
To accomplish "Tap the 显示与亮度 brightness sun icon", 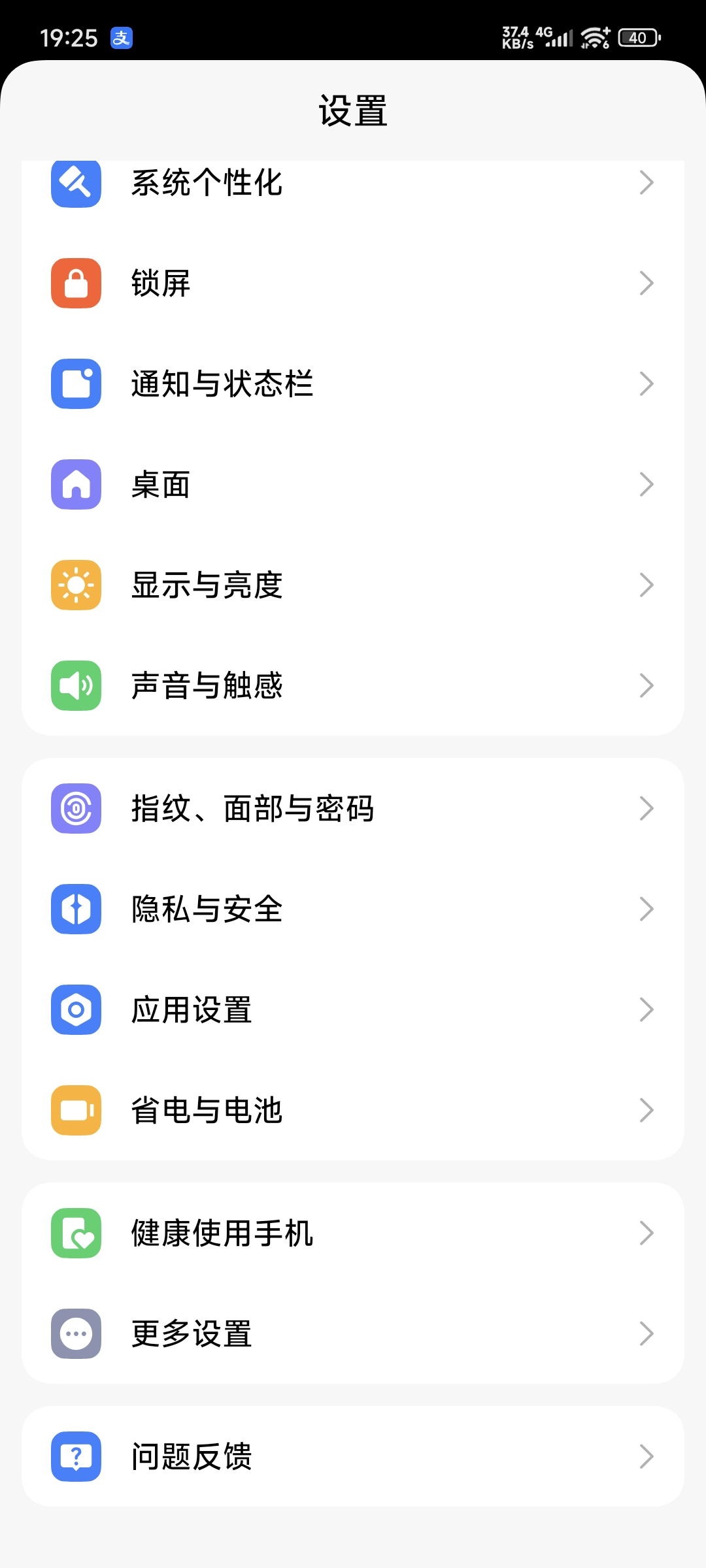I will click(76, 585).
